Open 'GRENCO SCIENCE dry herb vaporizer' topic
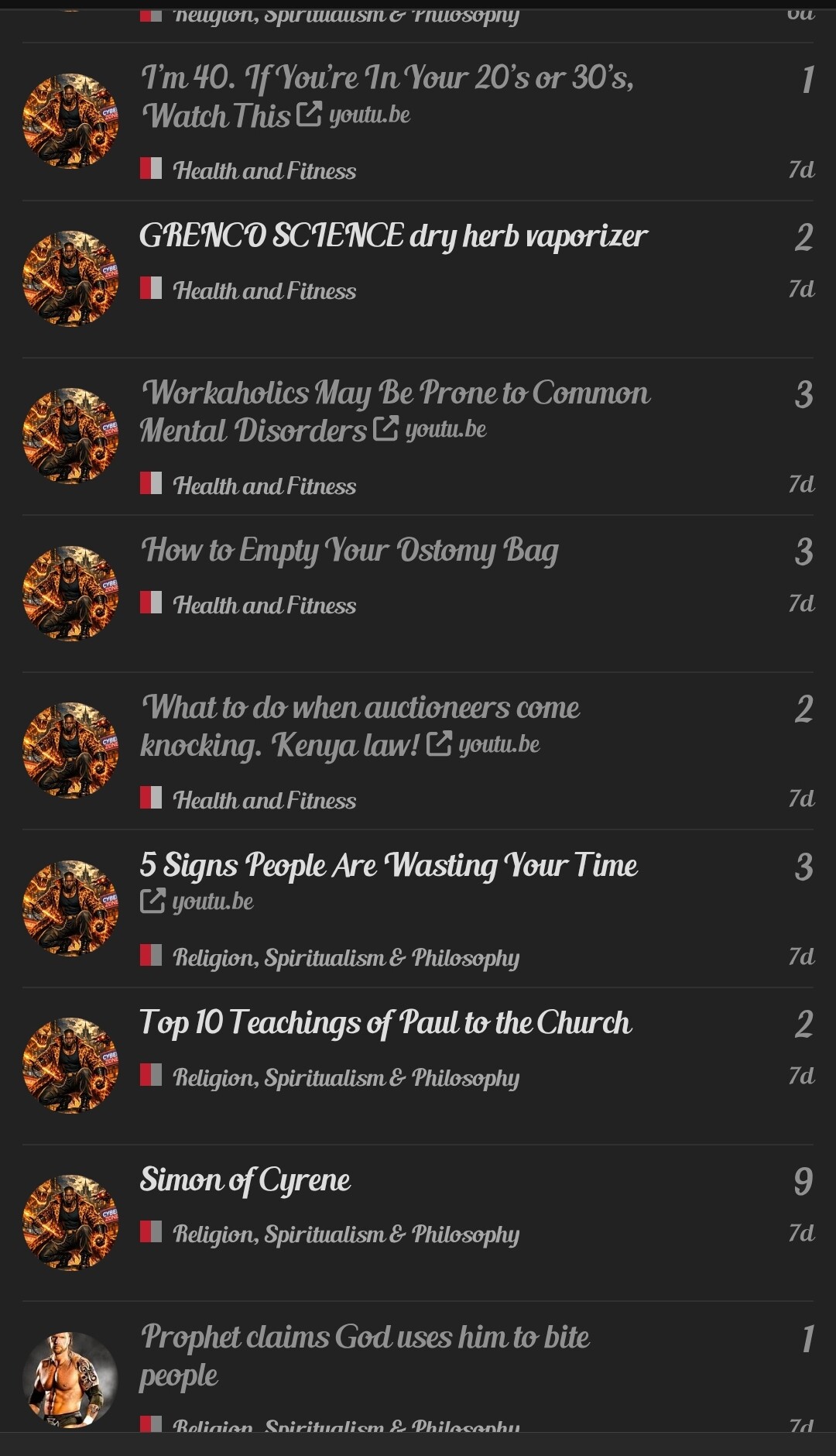This screenshot has width=836, height=1456. point(392,236)
